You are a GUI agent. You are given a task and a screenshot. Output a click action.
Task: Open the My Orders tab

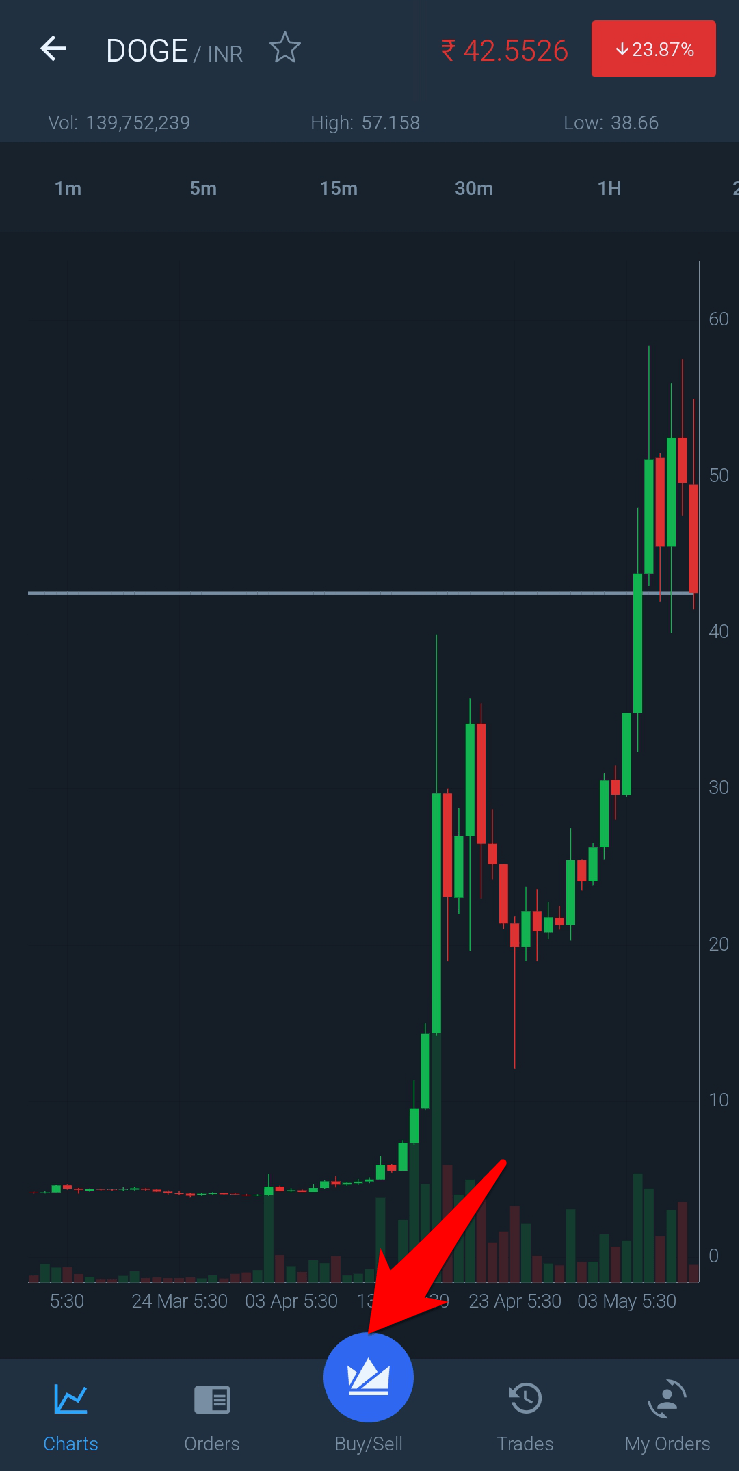click(x=667, y=1415)
